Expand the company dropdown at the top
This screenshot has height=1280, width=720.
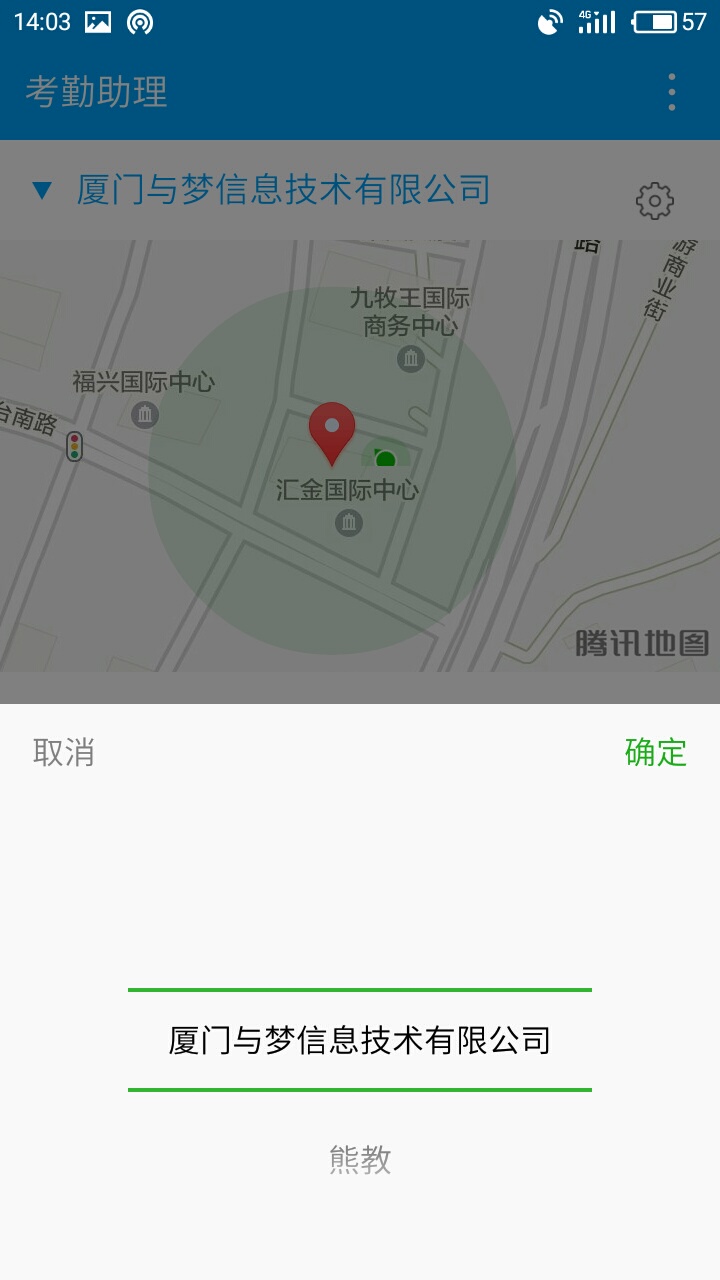point(260,189)
